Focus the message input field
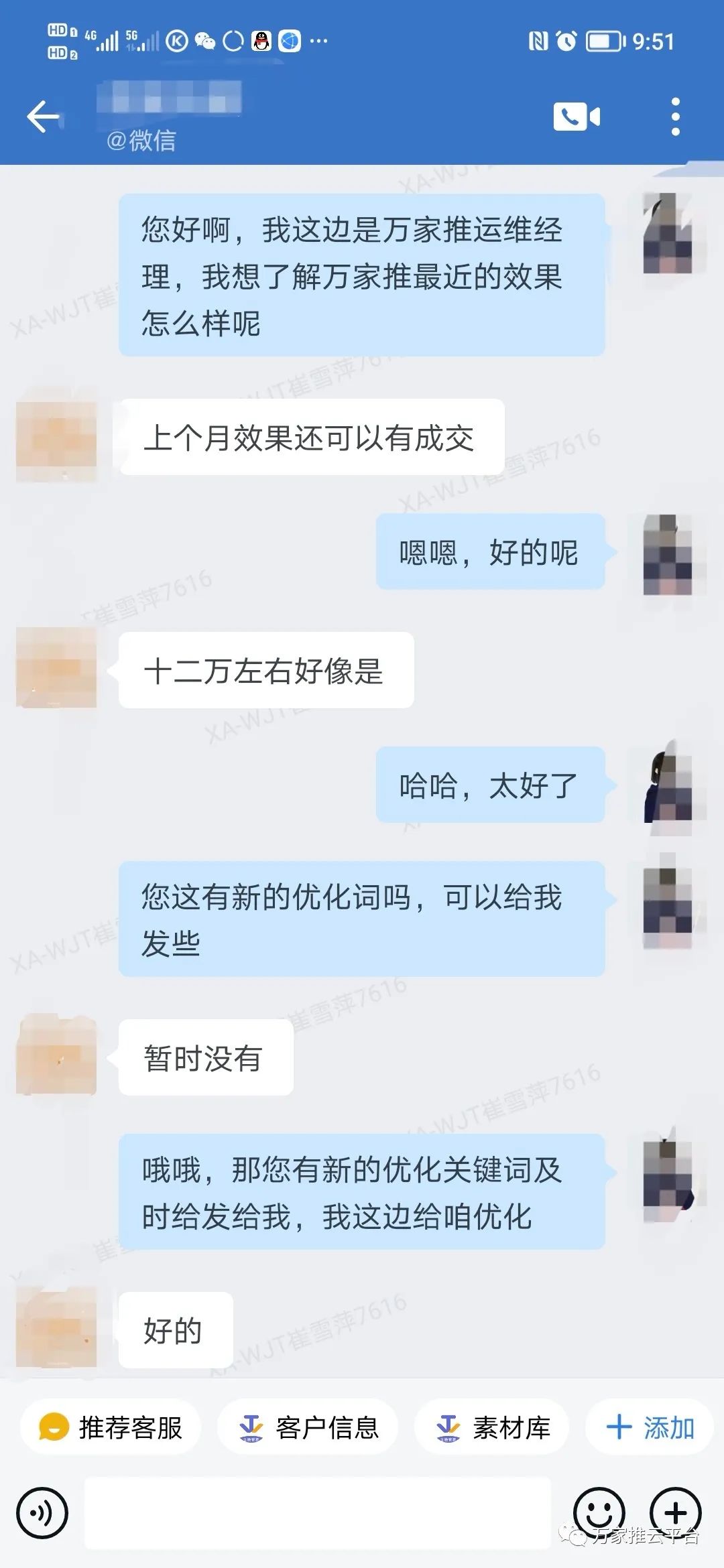This screenshot has height=1568, width=724. [317, 1513]
